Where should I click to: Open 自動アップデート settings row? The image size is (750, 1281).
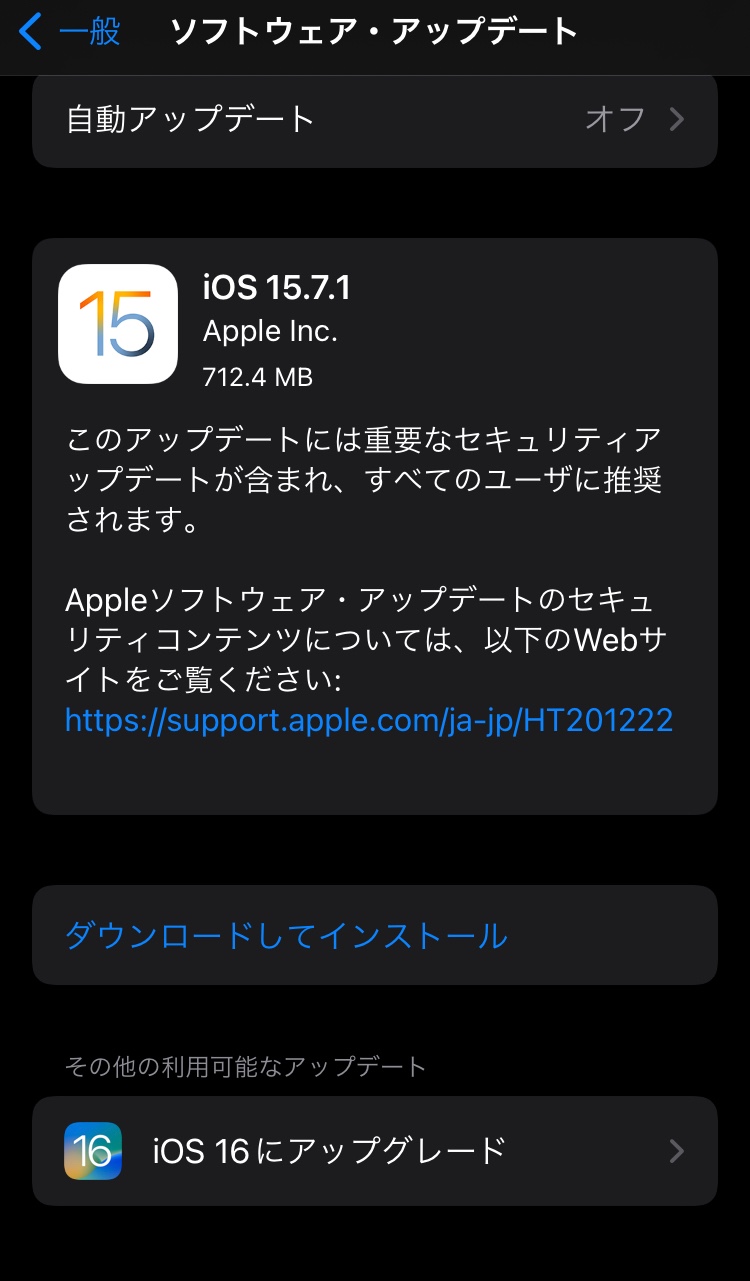pos(375,120)
